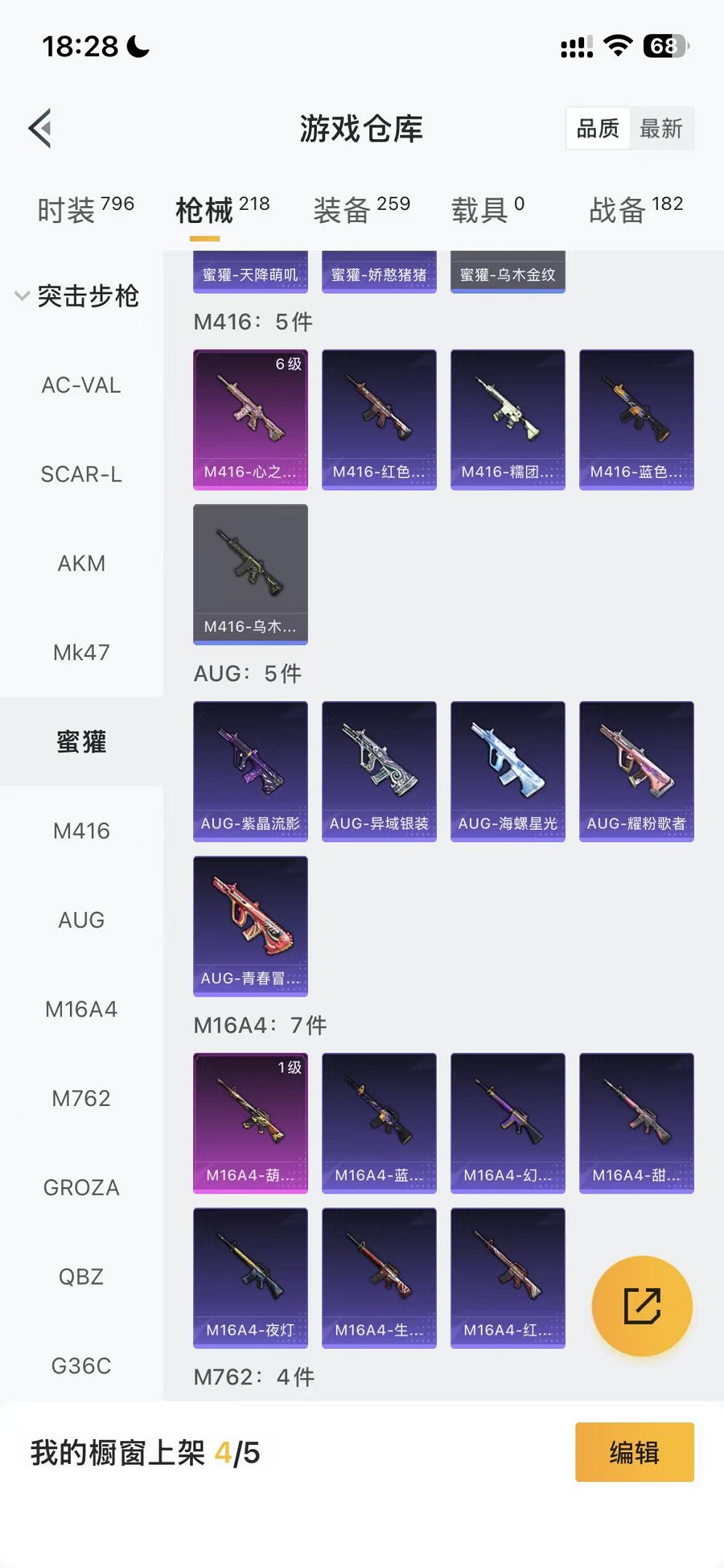The image size is (724, 1568).
Task: Select AKM in the weapon list
Action: tap(82, 563)
